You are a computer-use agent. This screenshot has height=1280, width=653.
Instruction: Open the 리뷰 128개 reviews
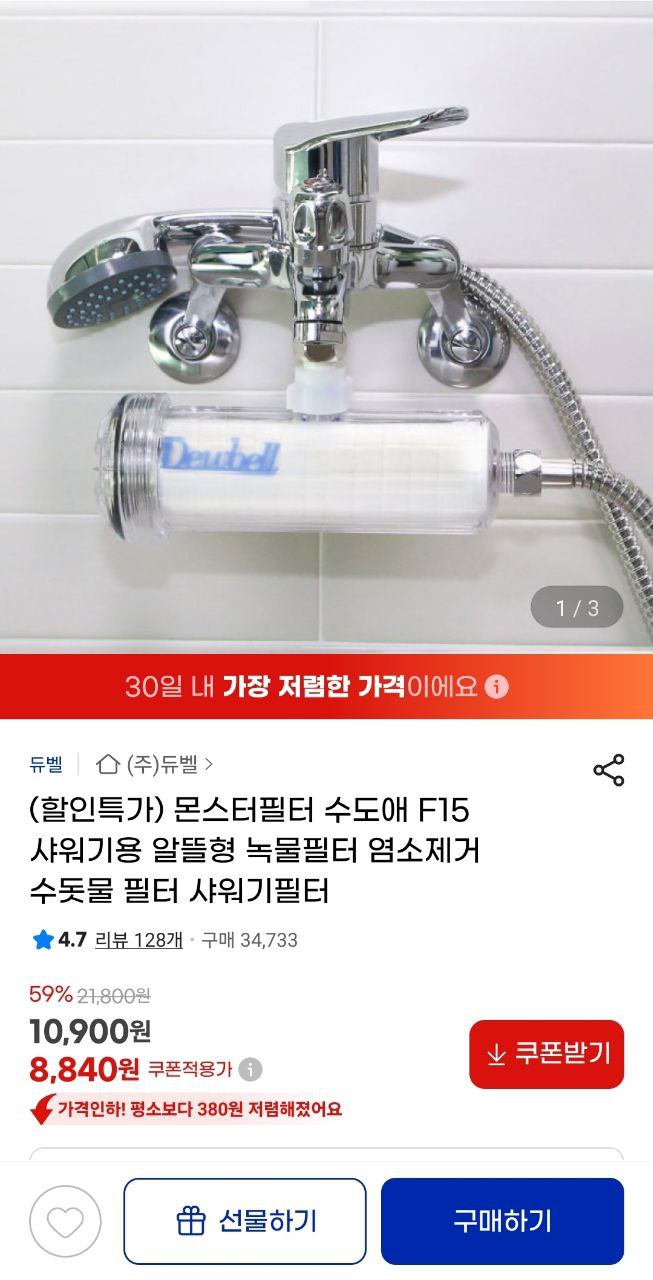point(138,940)
